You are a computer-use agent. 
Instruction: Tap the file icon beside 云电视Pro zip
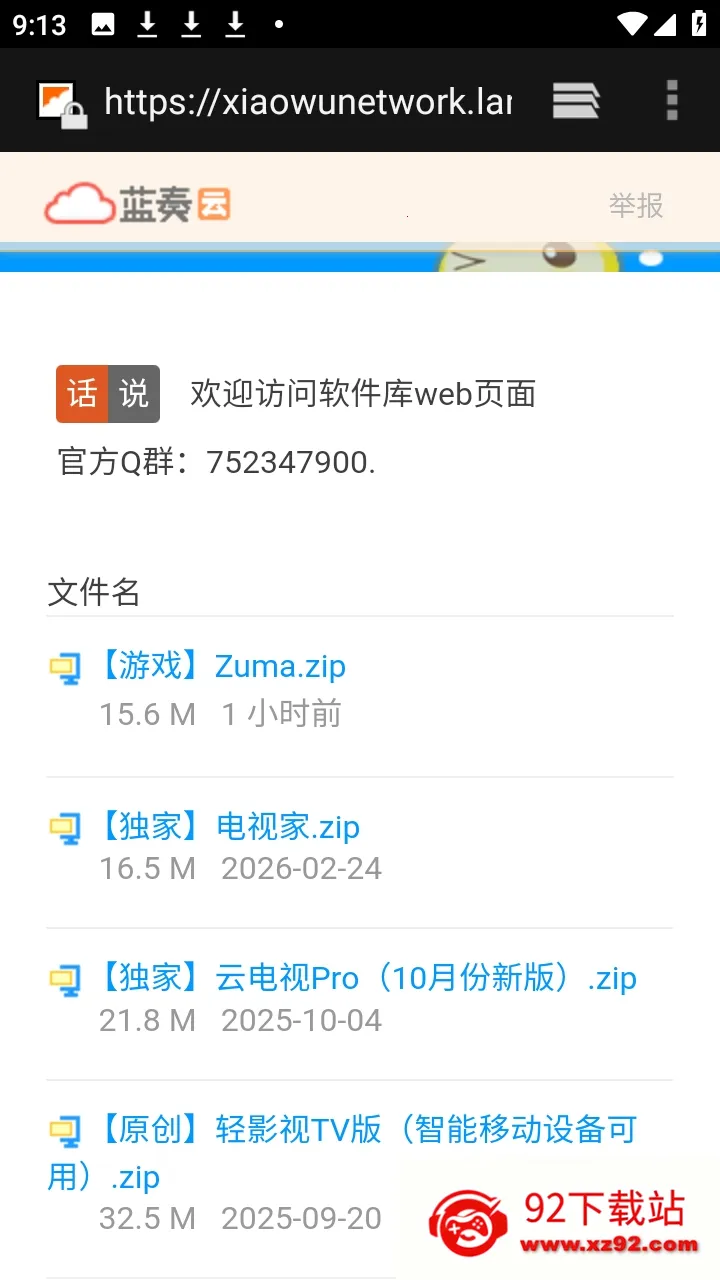coord(66,980)
